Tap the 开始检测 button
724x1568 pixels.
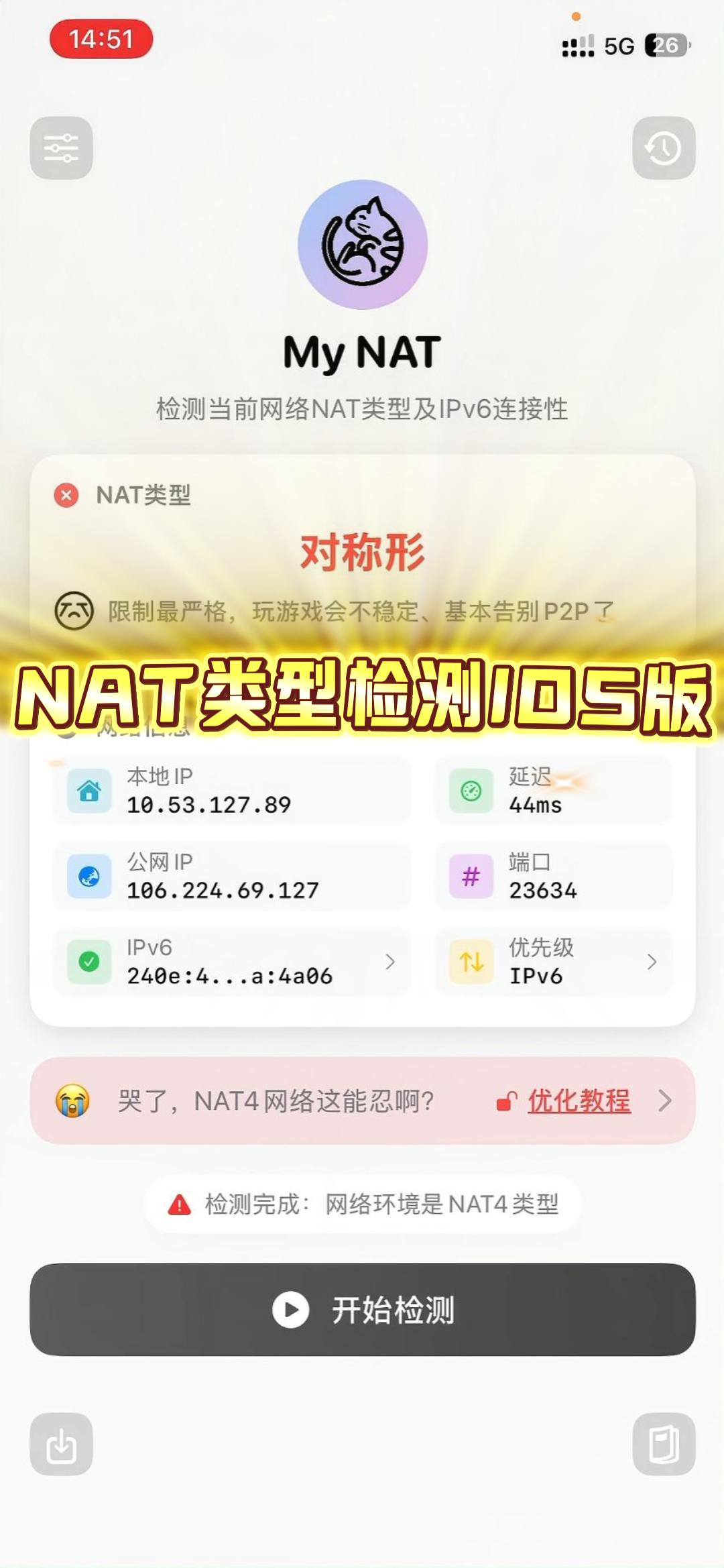click(362, 1309)
